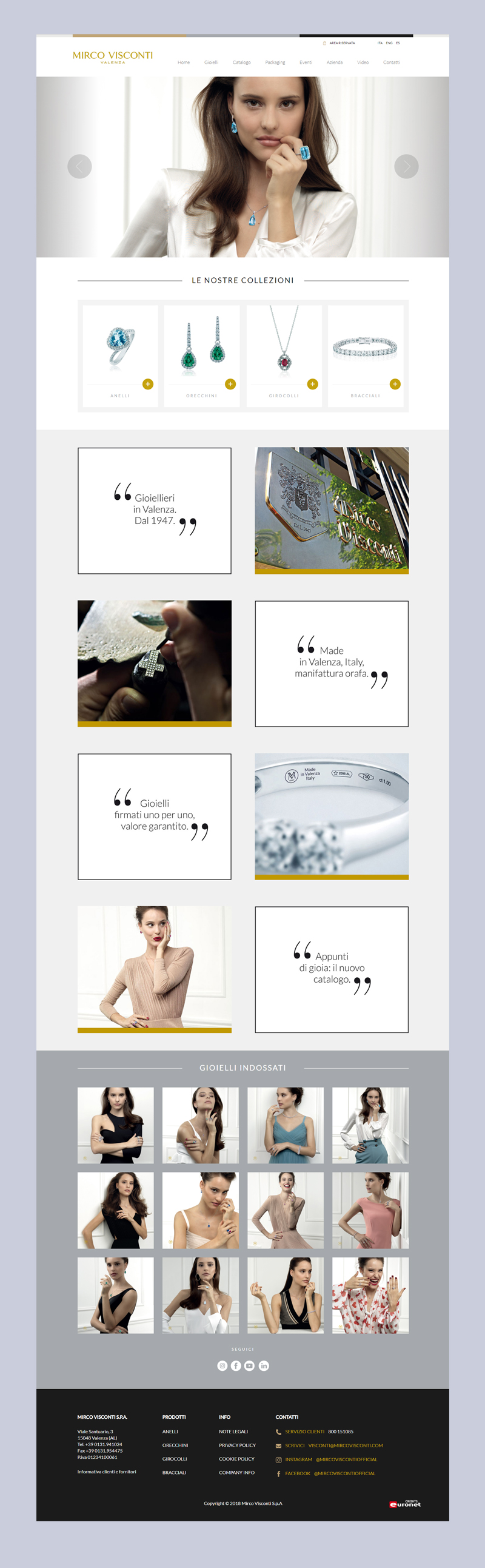Screen dimensions: 485x1568
Task: Show previous hero slide with left arrow
Action: [79, 166]
